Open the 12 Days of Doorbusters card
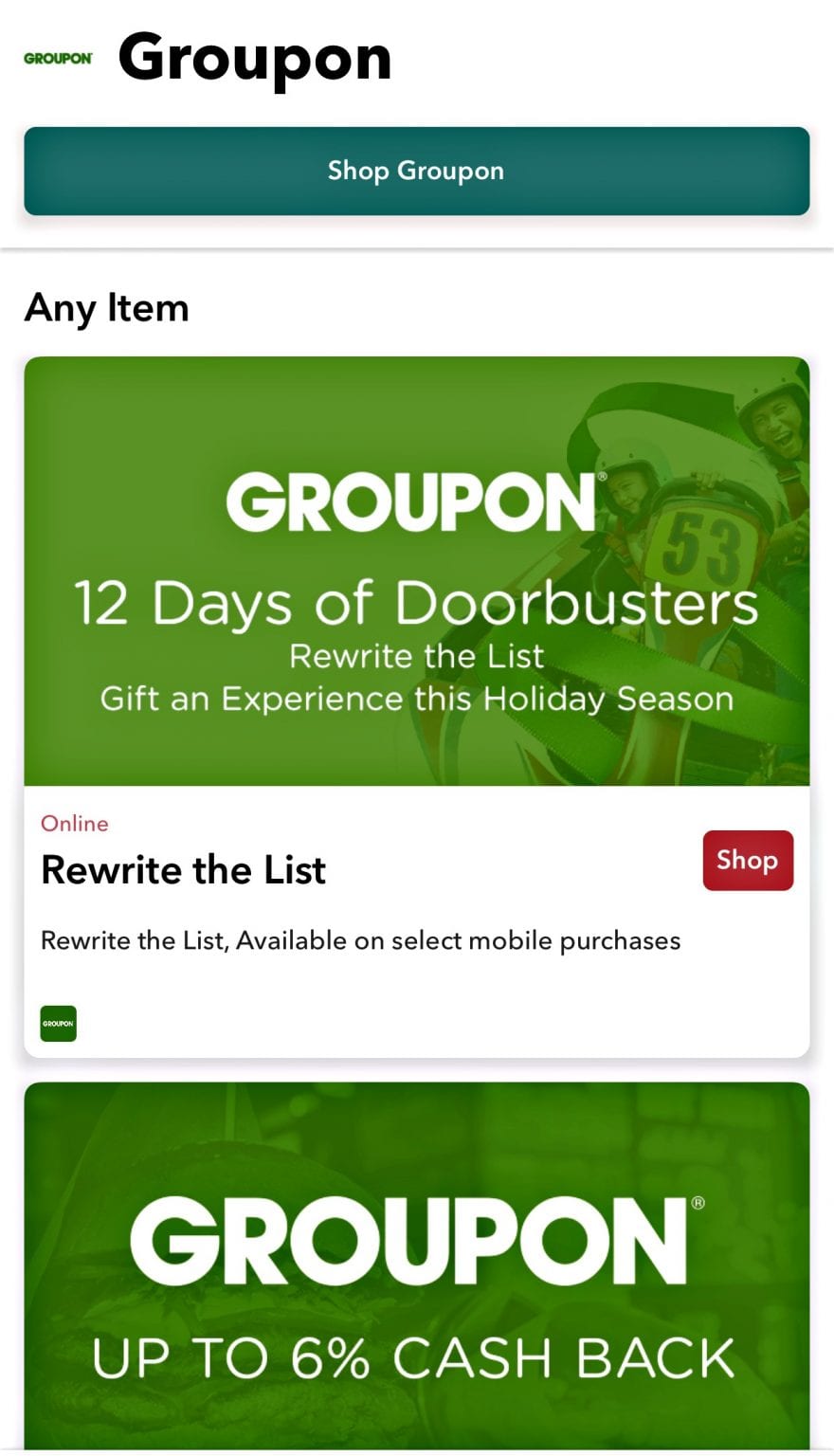Image resolution: width=834 pixels, height=1456 pixels. (417, 706)
